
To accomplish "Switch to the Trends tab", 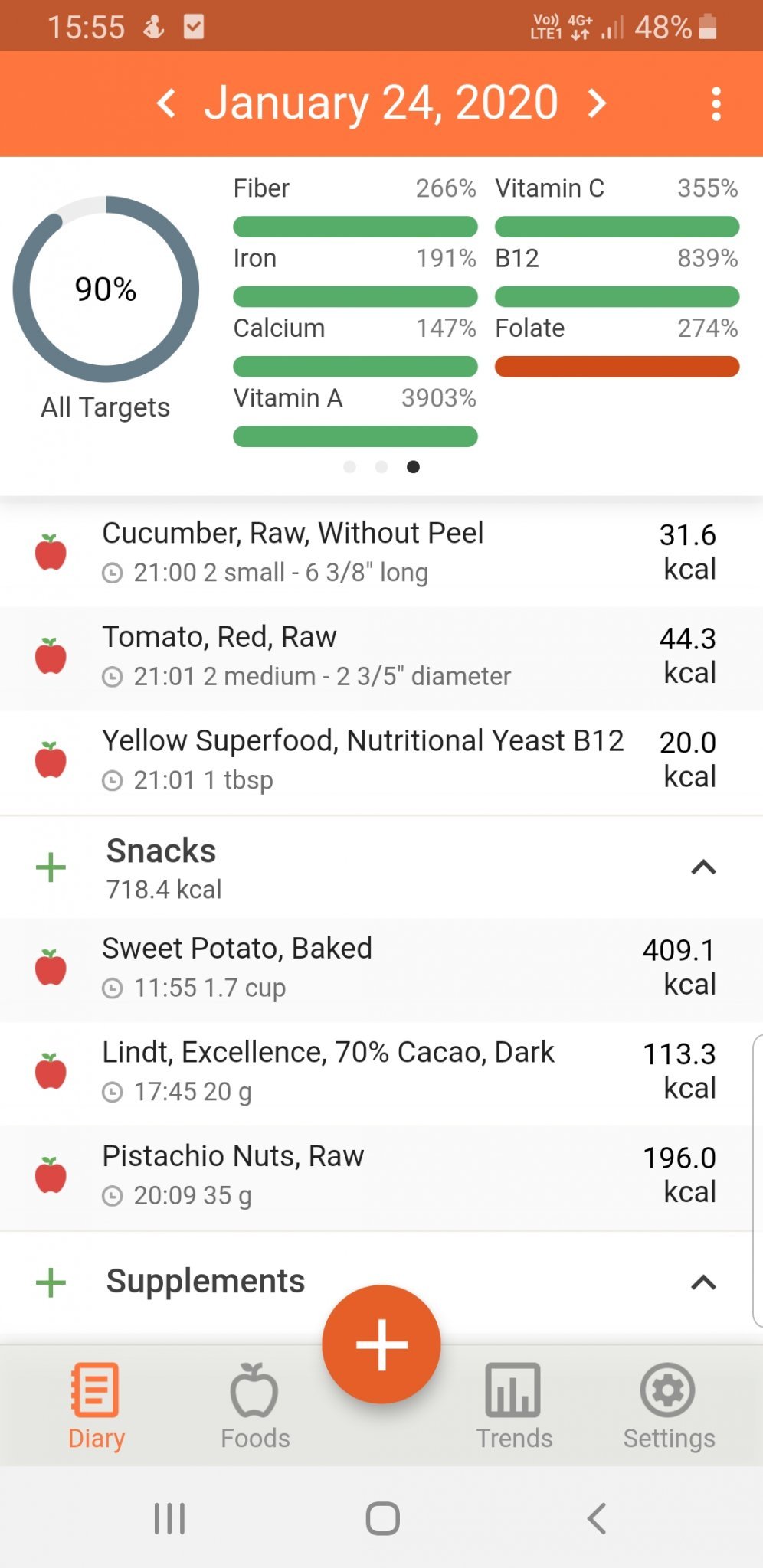I will [x=514, y=1406].
